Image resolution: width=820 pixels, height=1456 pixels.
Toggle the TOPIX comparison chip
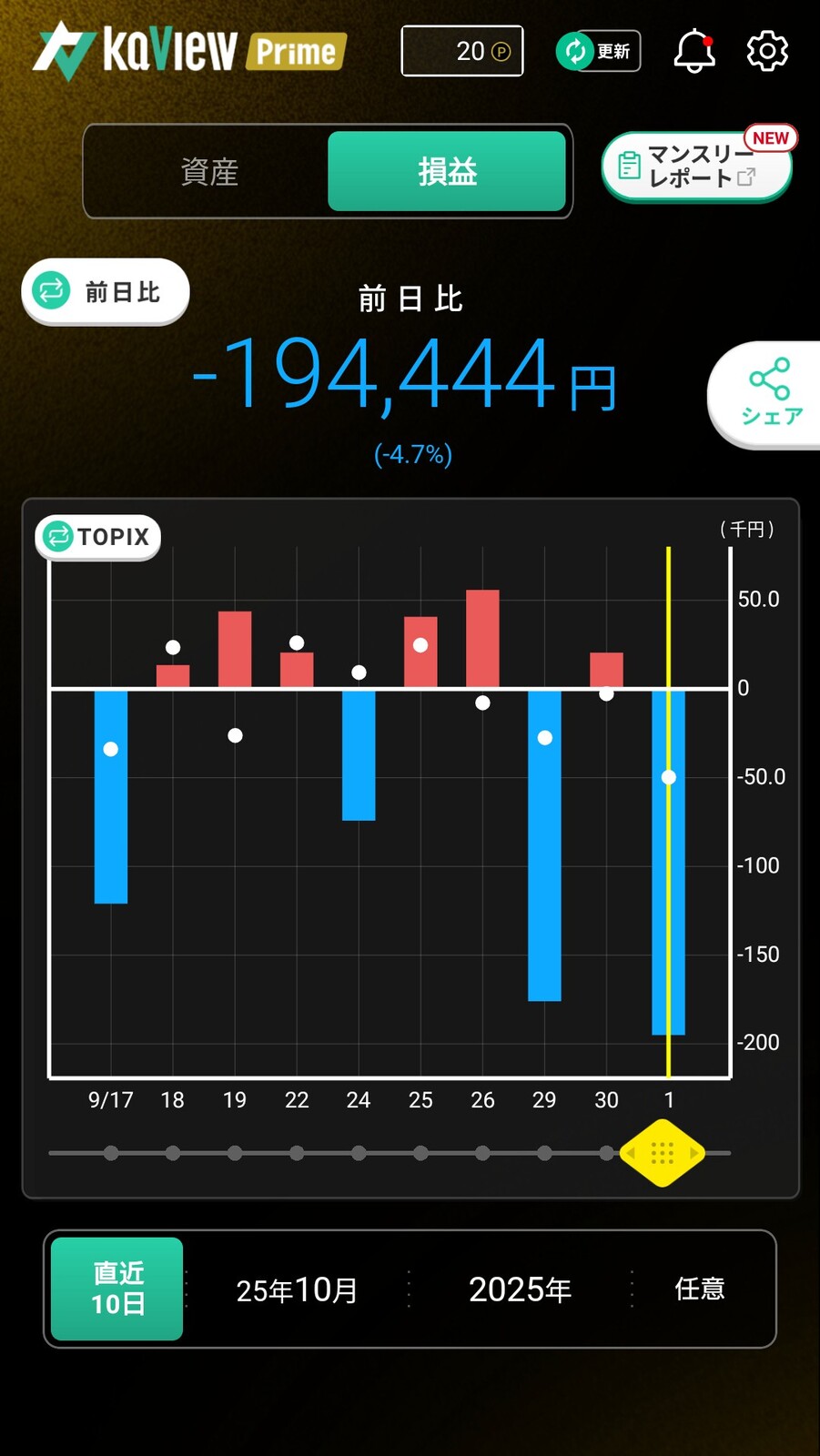click(x=98, y=537)
